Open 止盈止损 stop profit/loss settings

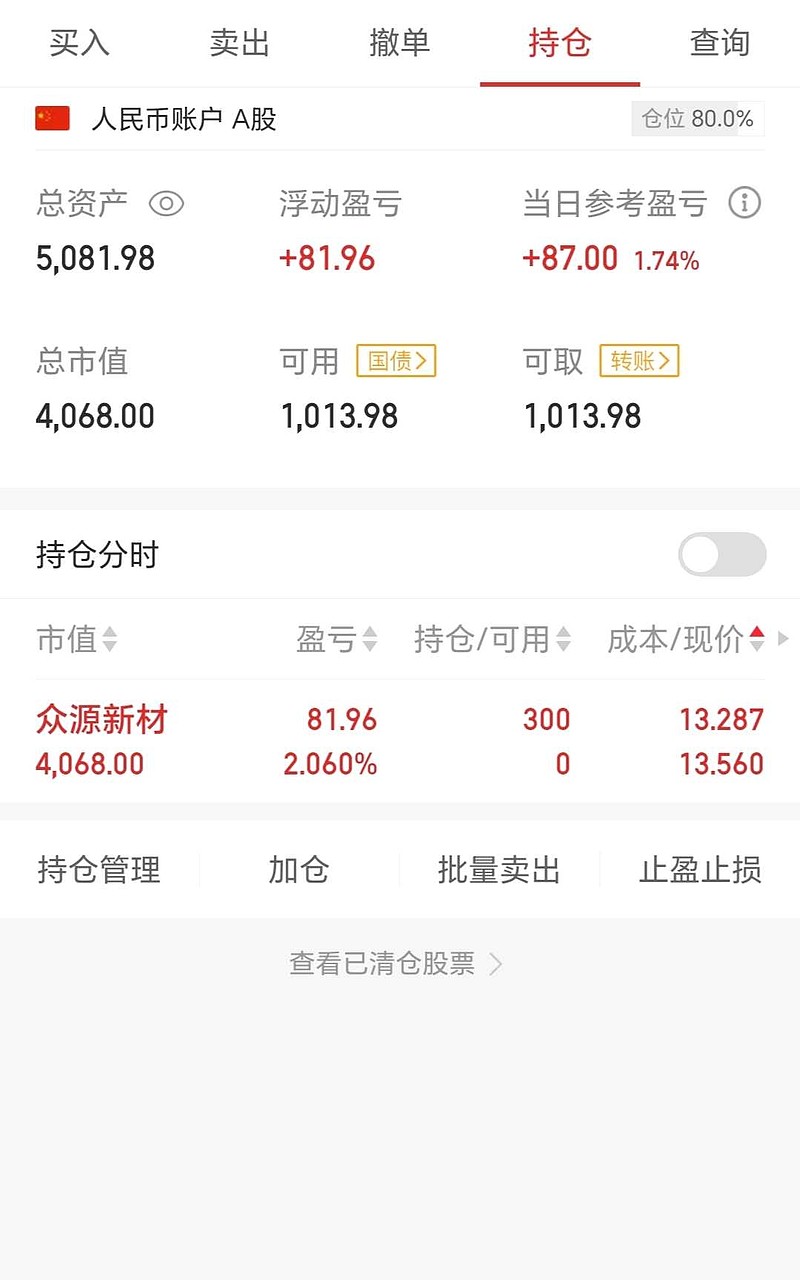pos(700,869)
